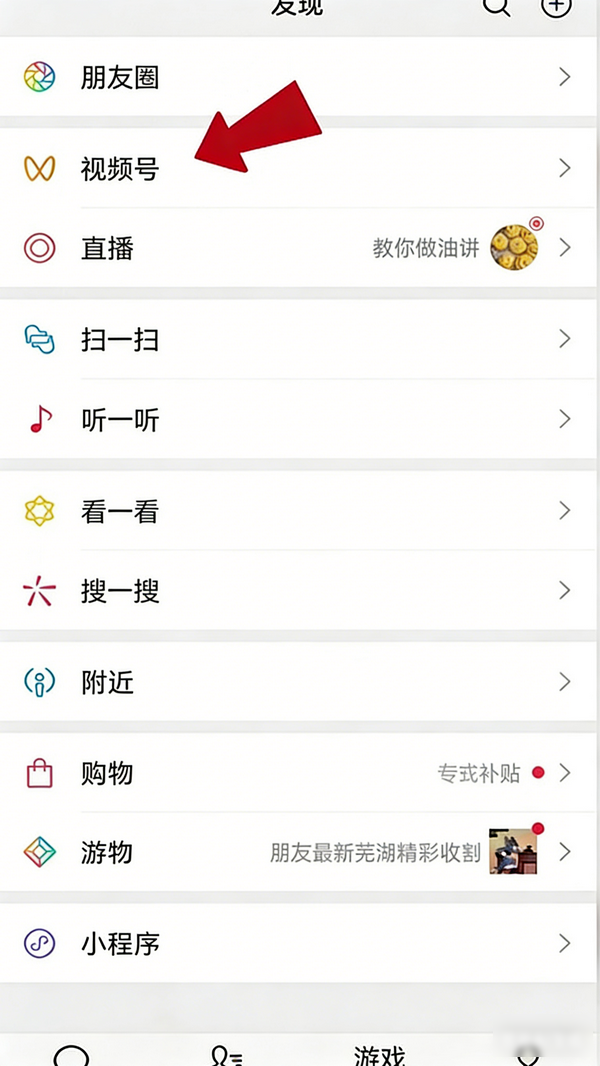The width and height of the screenshot is (600, 1066).
Task: View the 附近 nearby row
Action: click(x=108, y=683)
